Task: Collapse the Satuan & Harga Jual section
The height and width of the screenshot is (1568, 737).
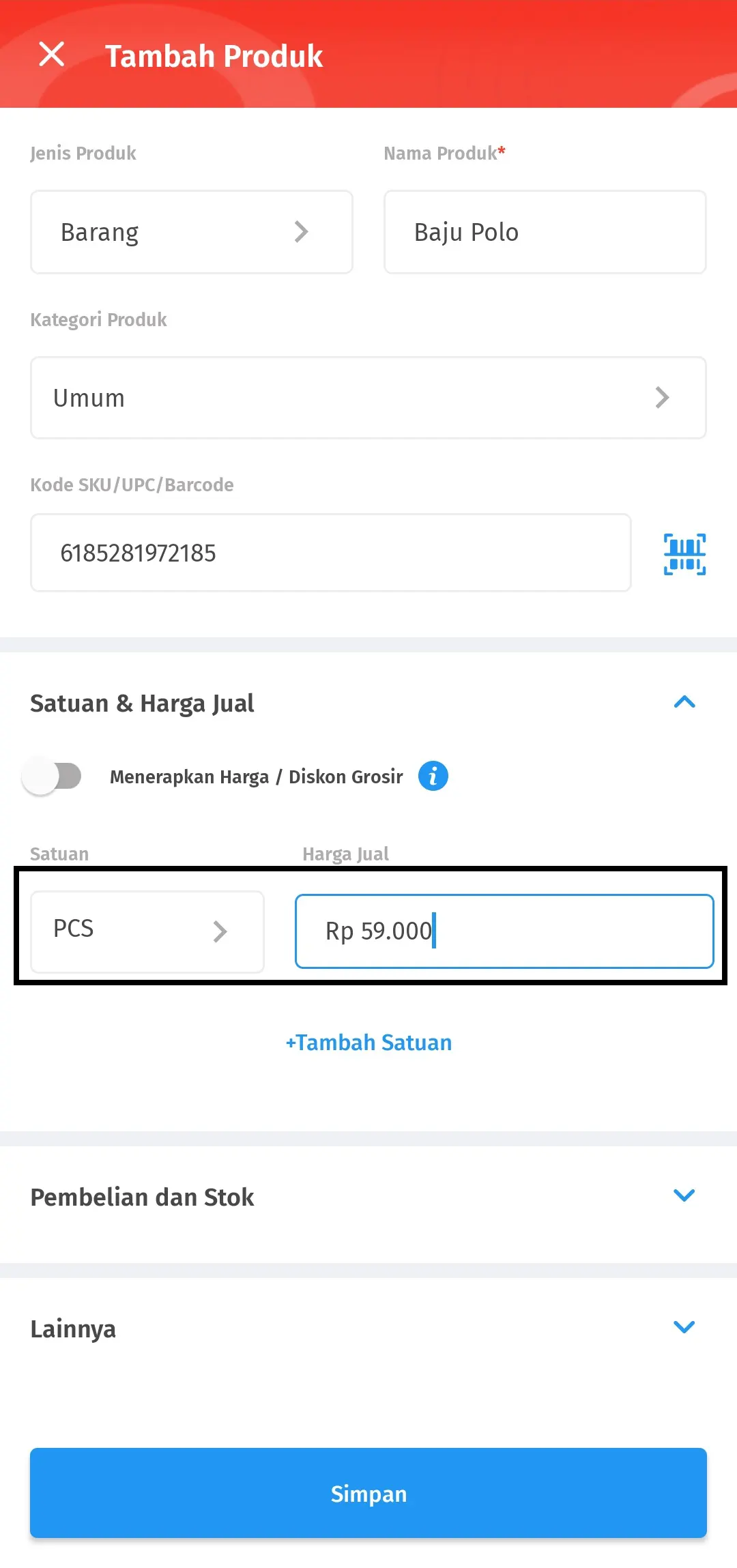Action: (x=684, y=702)
